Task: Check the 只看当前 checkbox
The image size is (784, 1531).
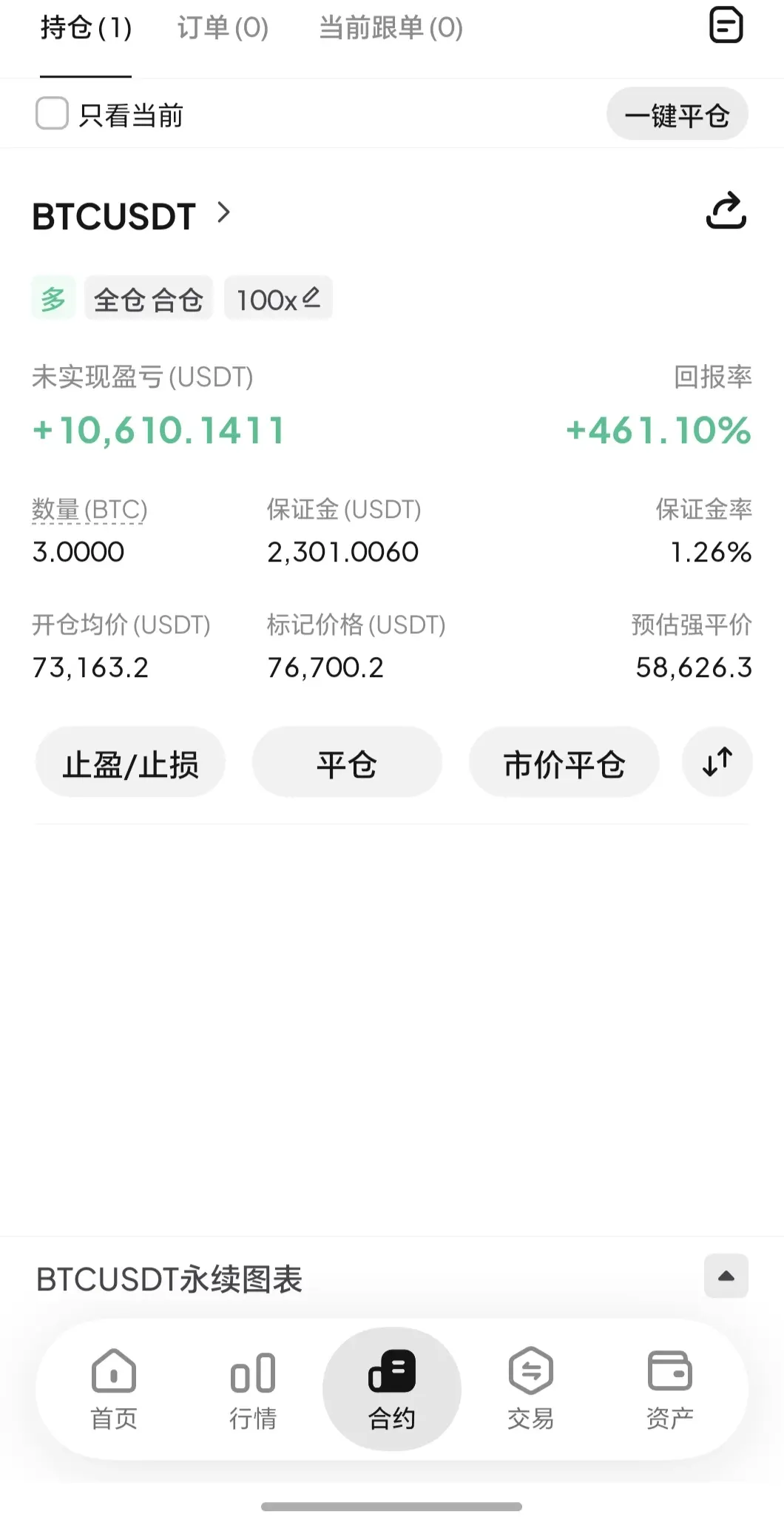Action: (x=52, y=114)
